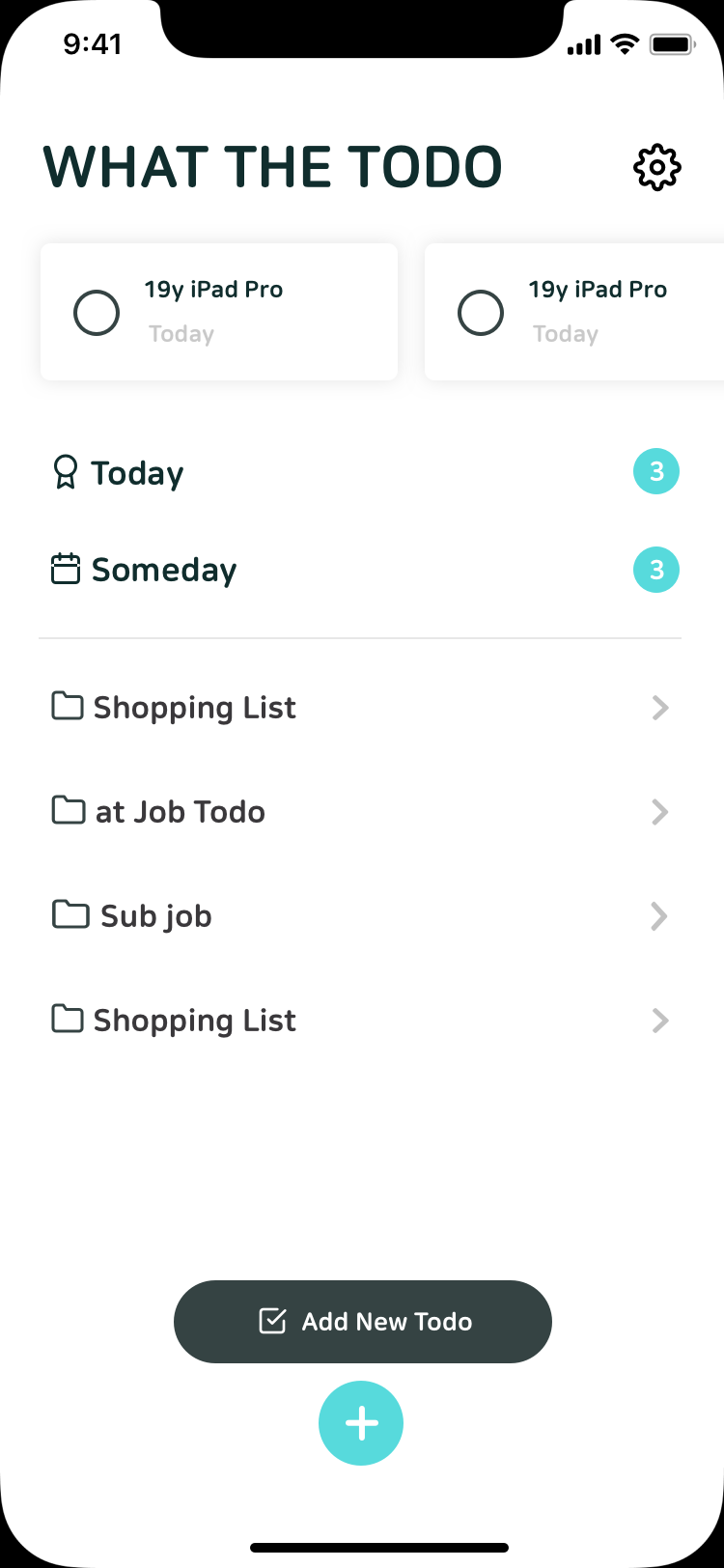Tap the Add New Todo button

point(363,1322)
